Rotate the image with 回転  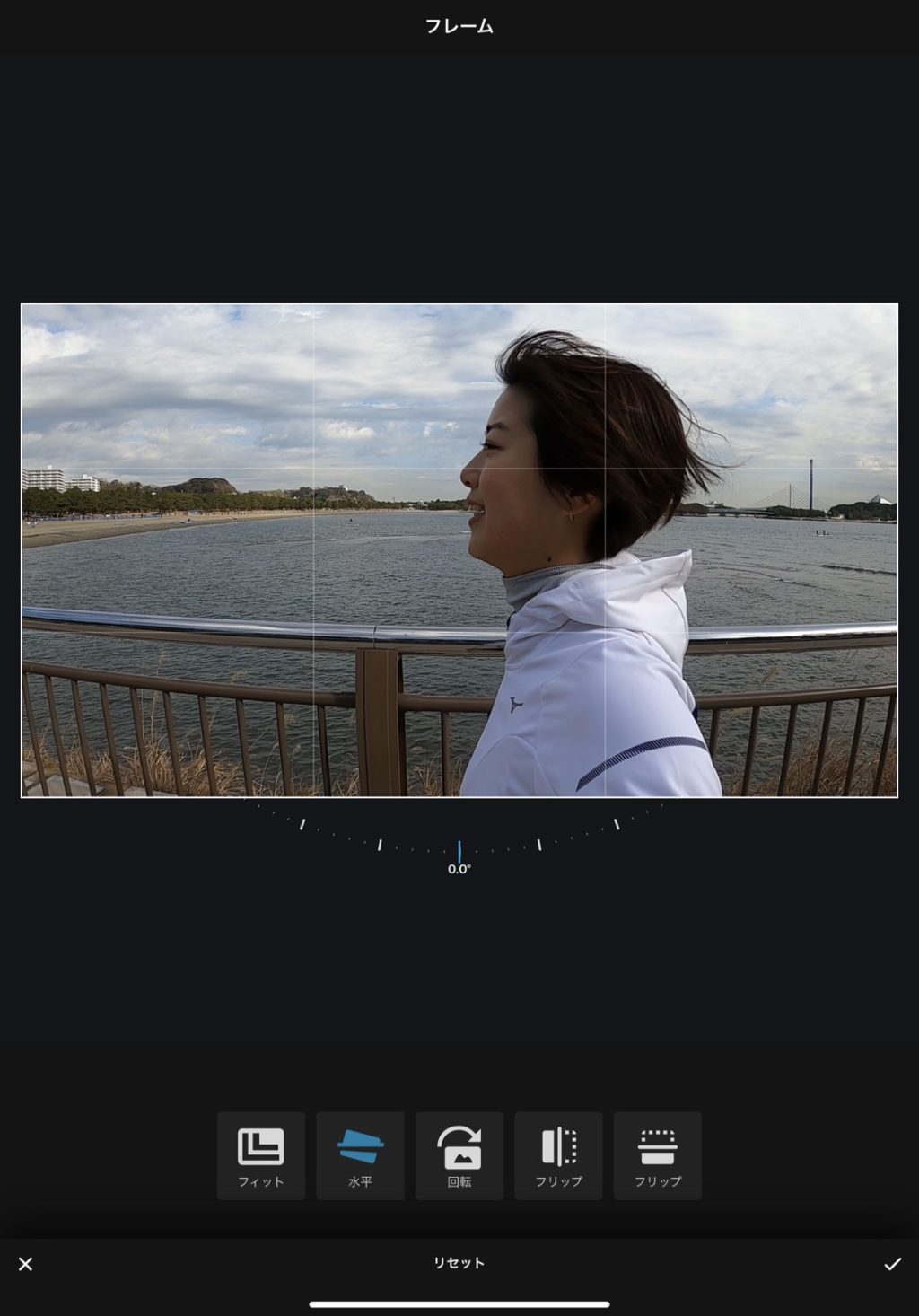click(459, 1155)
